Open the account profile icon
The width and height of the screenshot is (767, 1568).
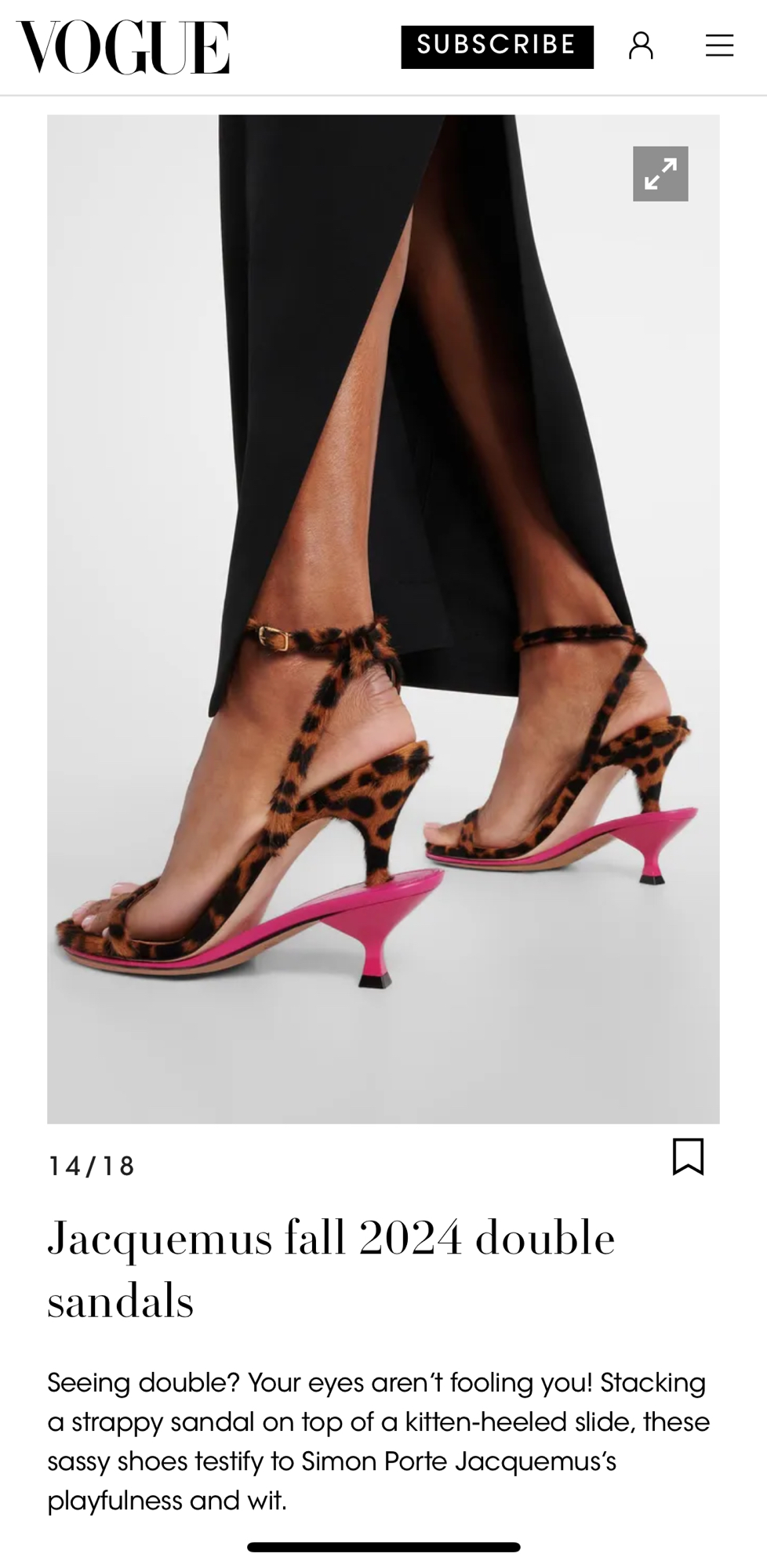click(641, 45)
